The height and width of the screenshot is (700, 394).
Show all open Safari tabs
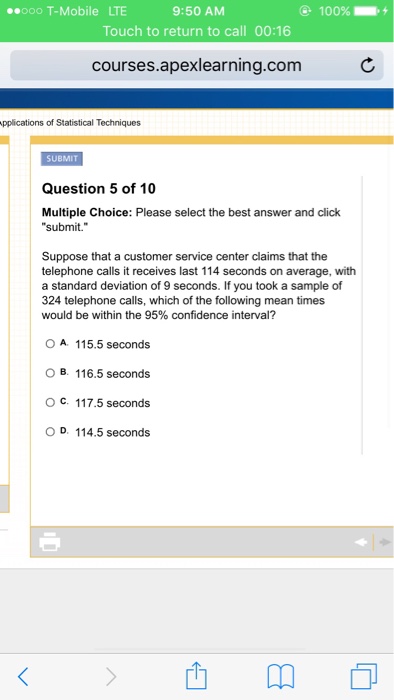coord(364,676)
